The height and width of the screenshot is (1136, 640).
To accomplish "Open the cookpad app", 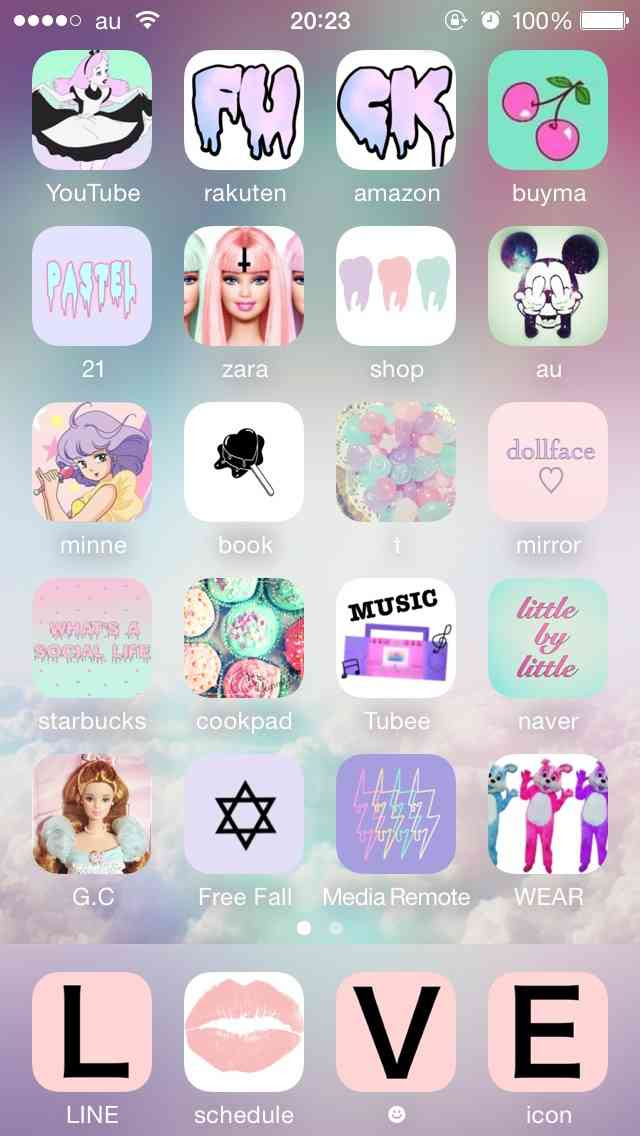I will point(244,638).
